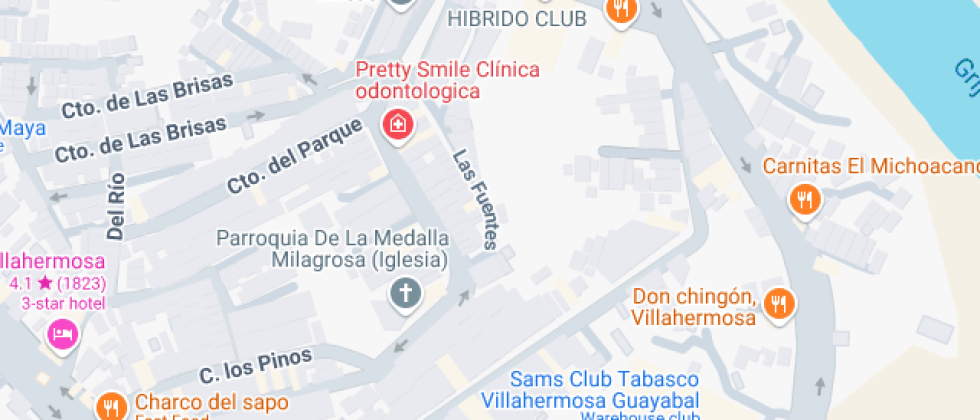The image size is (980, 420).
Task: Select the 3-star hotel pin
Action: 63,333
